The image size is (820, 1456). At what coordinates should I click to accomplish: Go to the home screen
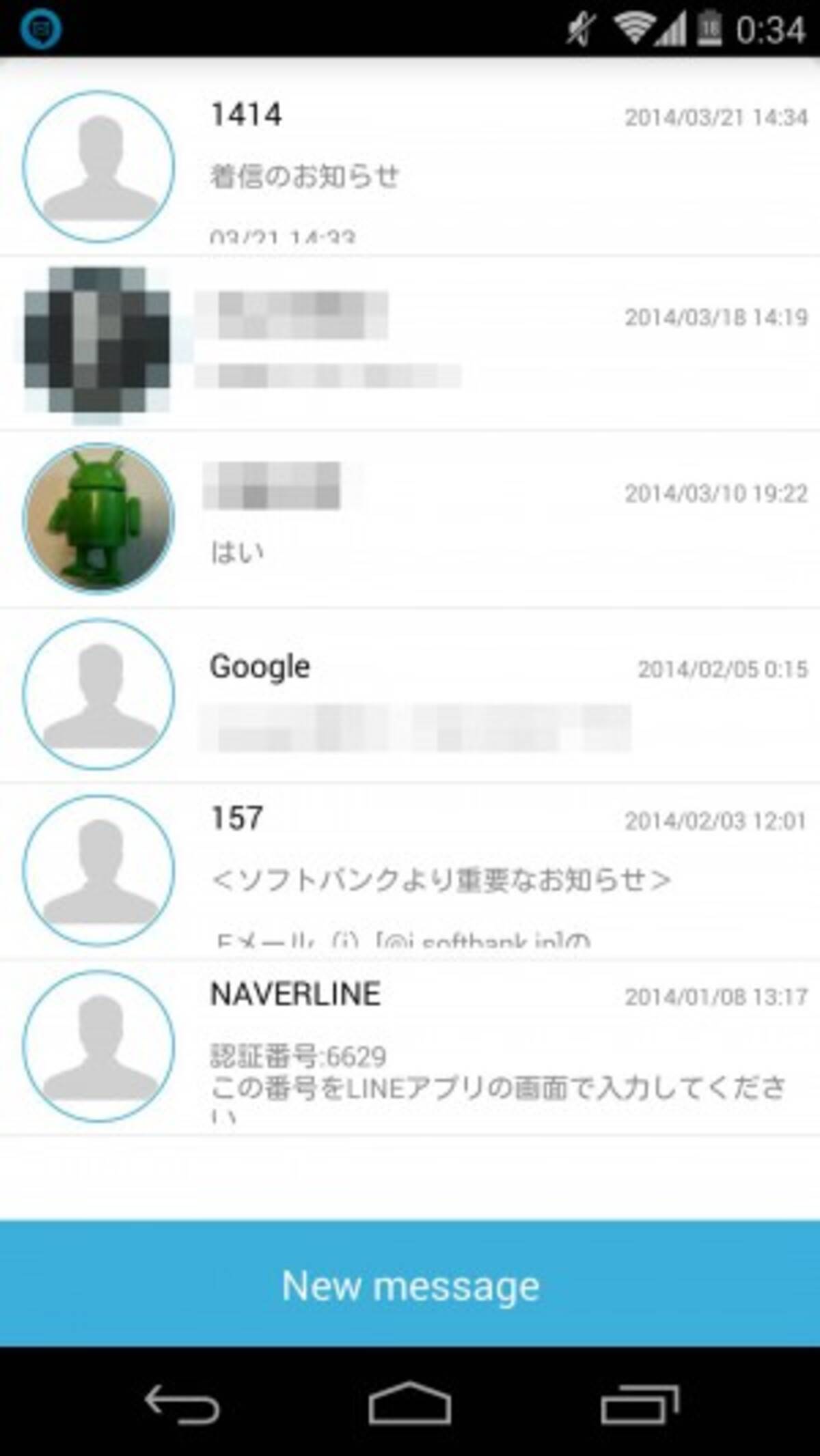[410, 1404]
